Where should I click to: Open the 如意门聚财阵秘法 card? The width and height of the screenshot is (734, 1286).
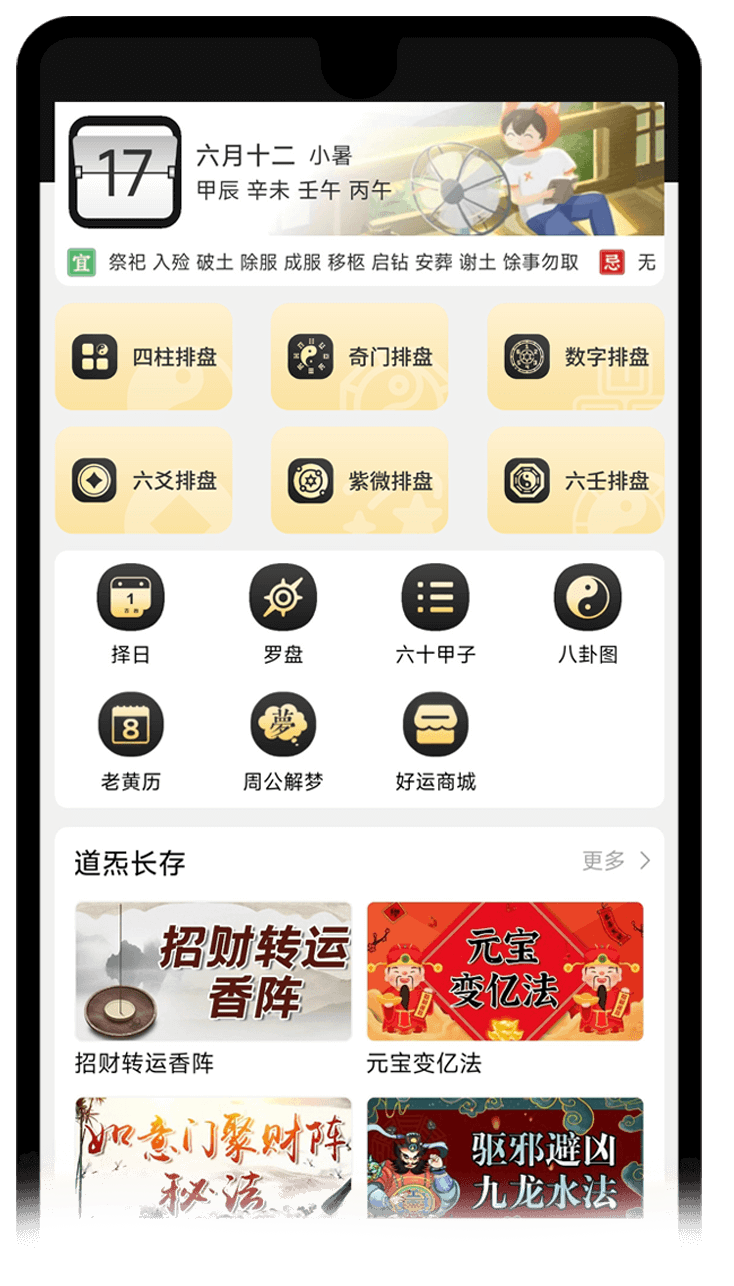click(x=213, y=1157)
